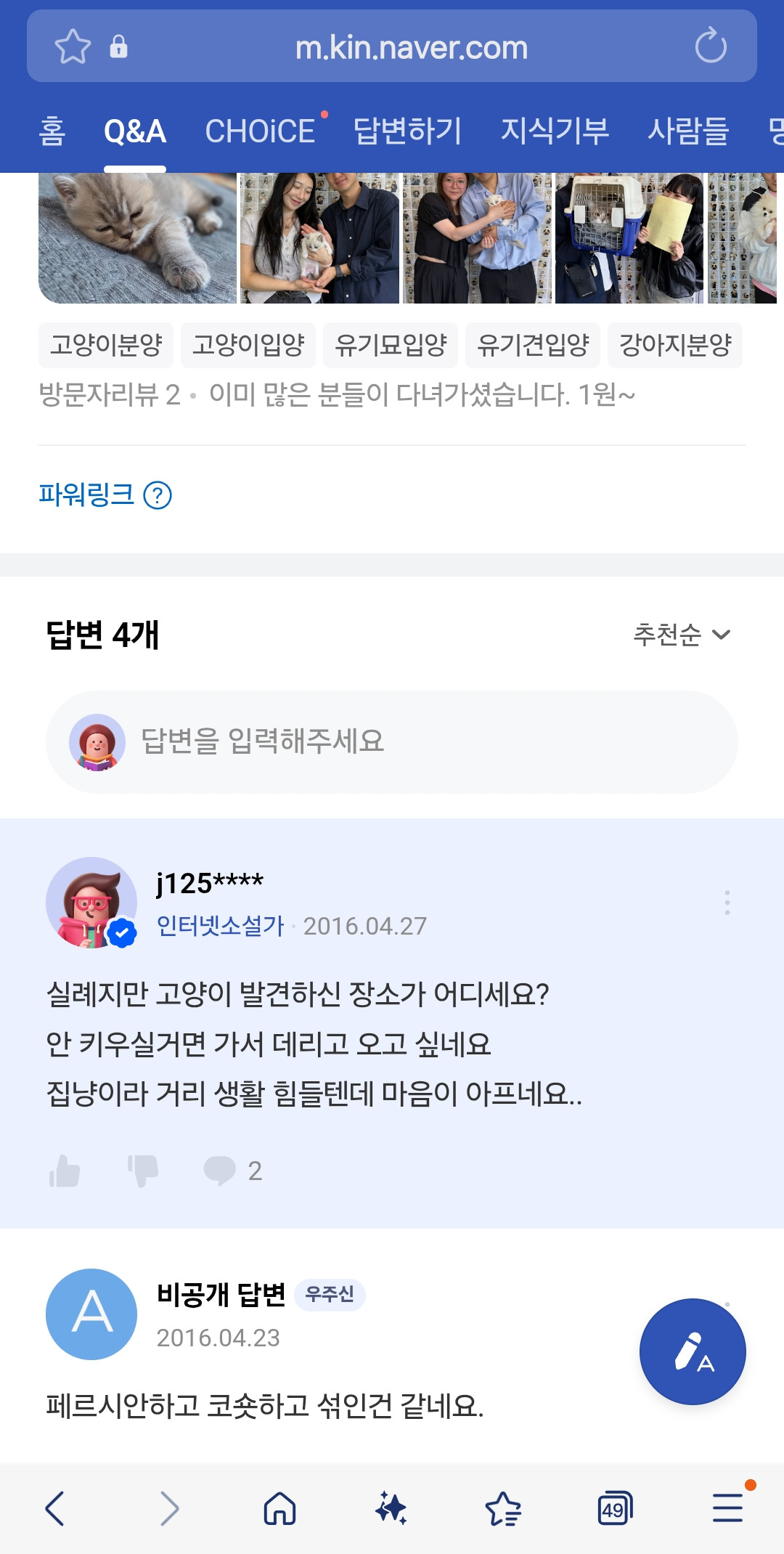Viewport: 784px width, 1554px height.
Task: Bookmark this page with the star icon
Action: click(x=73, y=47)
